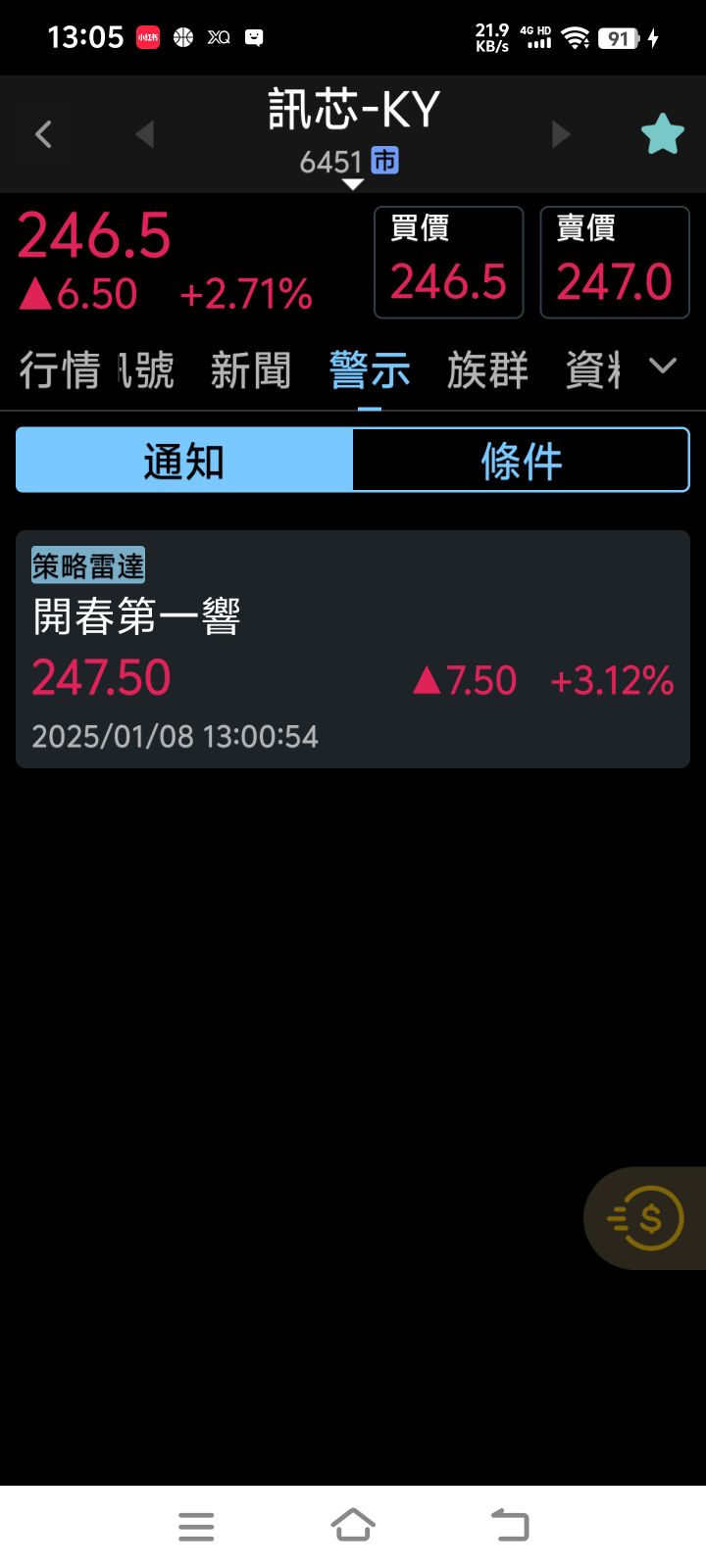
Task: Tap the 買價 246.5 bid price box
Action: click(448, 262)
